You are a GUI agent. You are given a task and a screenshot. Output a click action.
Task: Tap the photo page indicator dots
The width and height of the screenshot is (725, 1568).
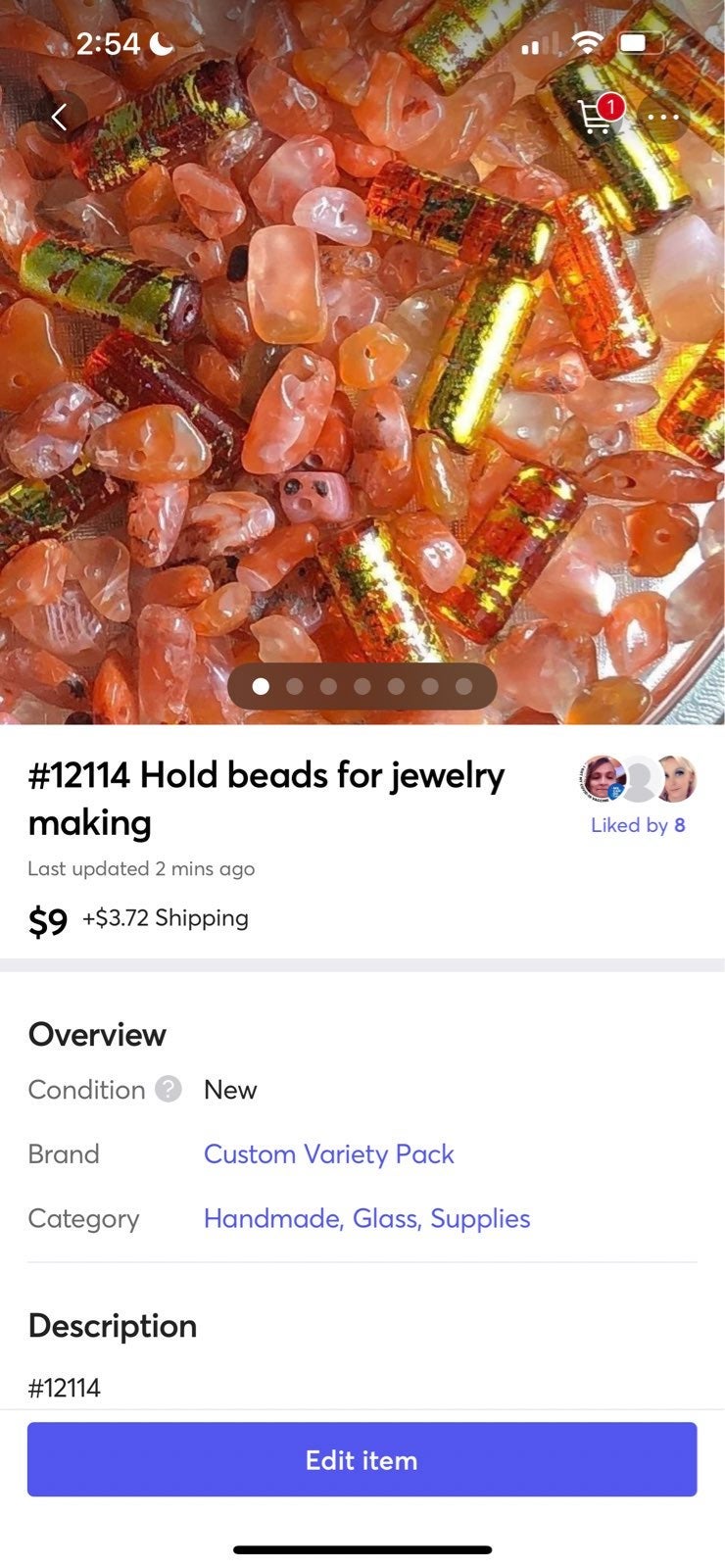(x=362, y=686)
